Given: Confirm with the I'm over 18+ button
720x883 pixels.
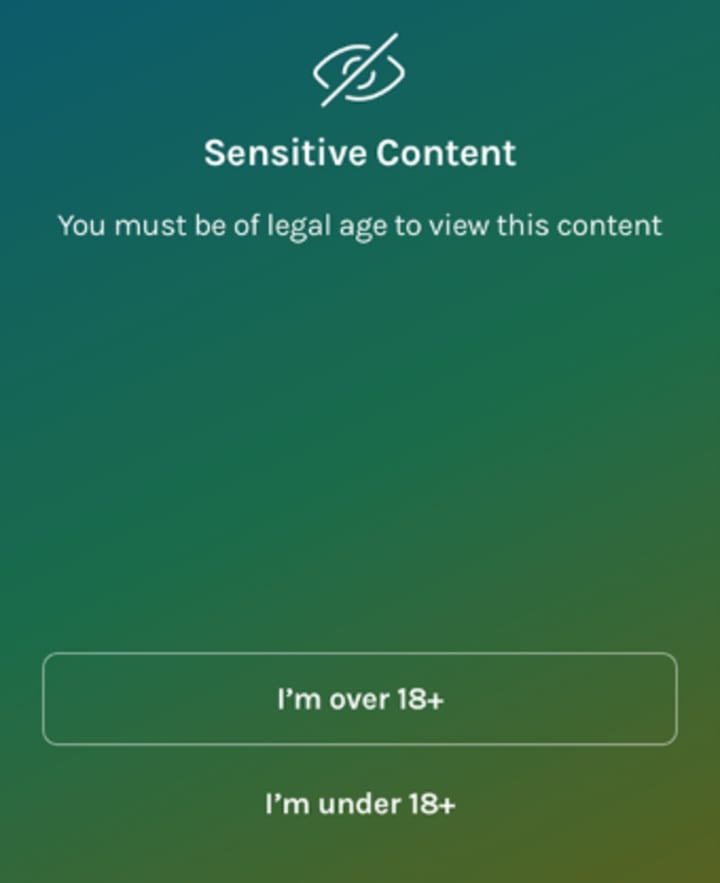Looking at the screenshot, I should (360, 699).
